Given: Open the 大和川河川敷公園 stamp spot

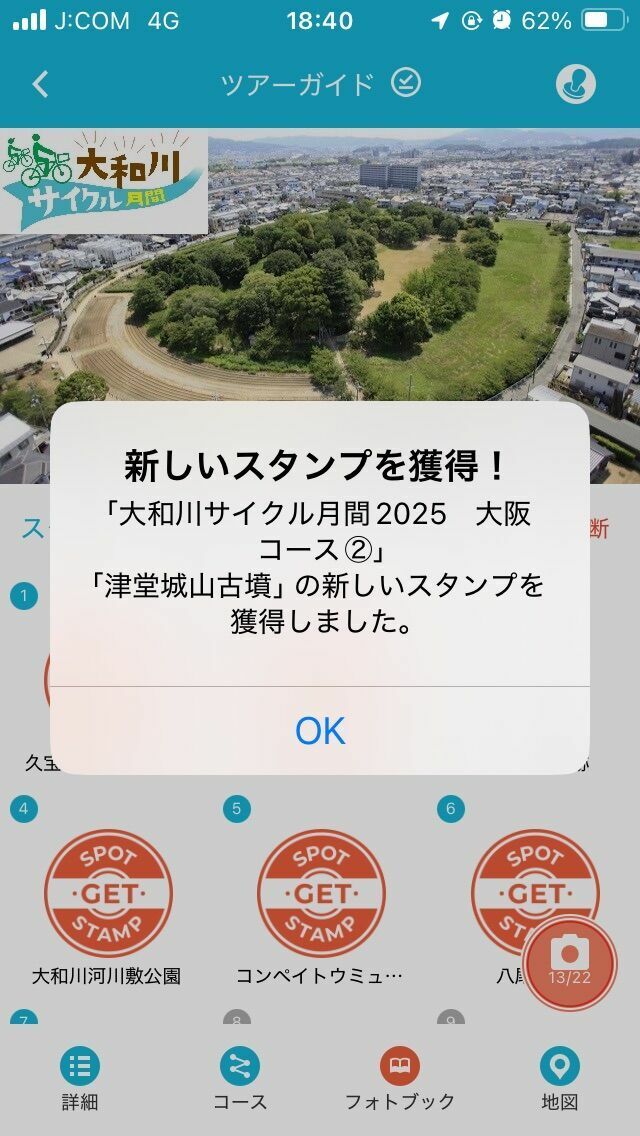Looking at the screenshot, I should [x=107, y=894].
